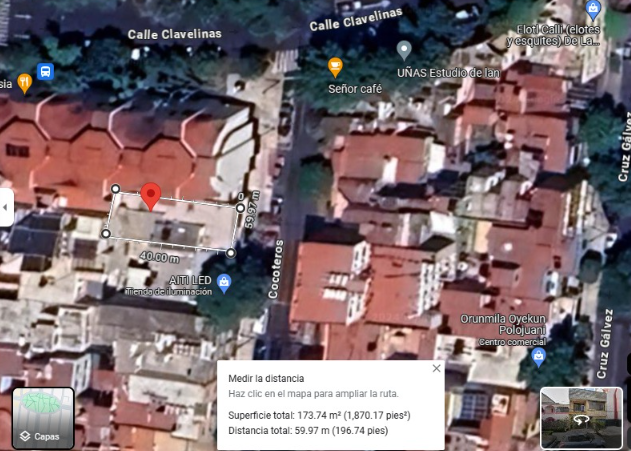This screenshot has height=451, width=631.
Task: Open the Elotl Calli shop marker
Action: tap(593, 10)
